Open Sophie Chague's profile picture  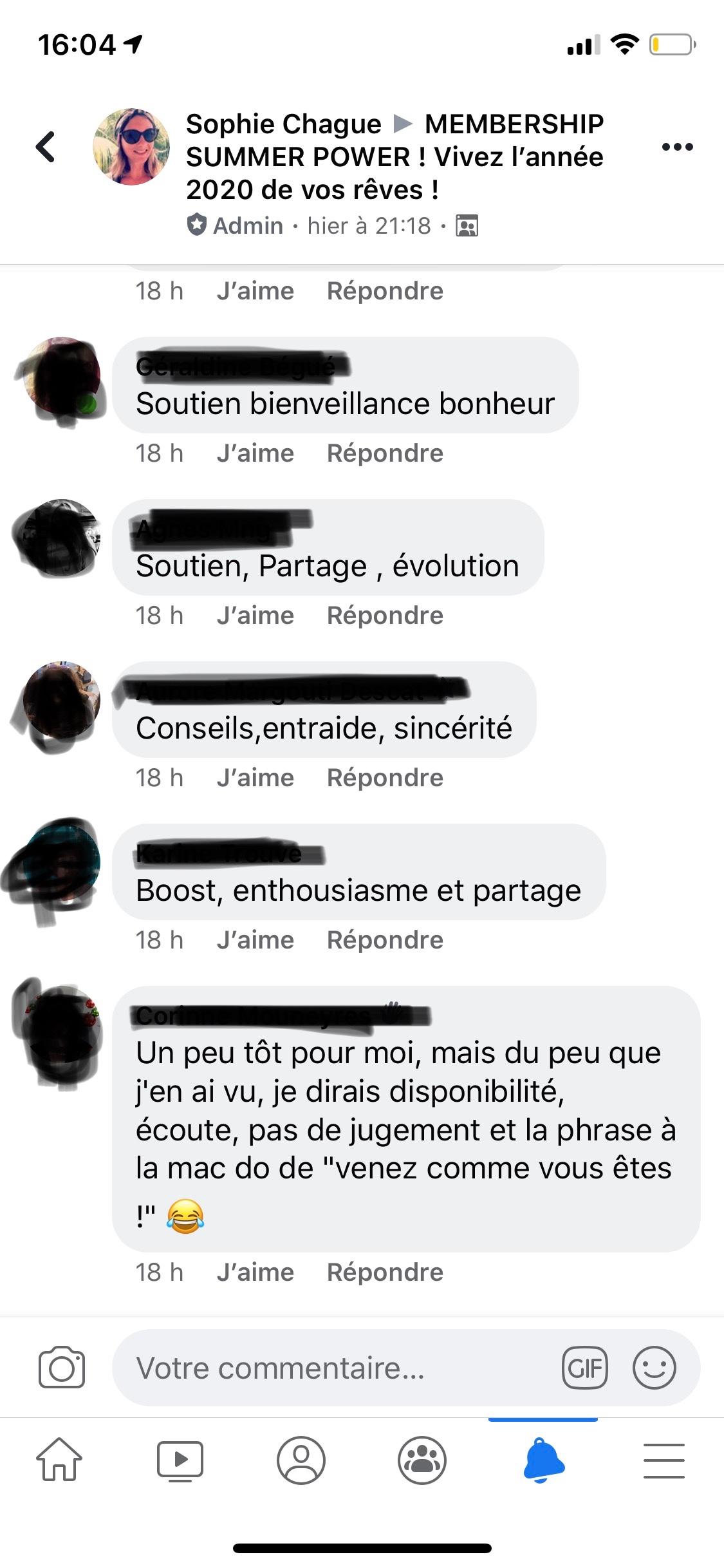pos(131,147)
